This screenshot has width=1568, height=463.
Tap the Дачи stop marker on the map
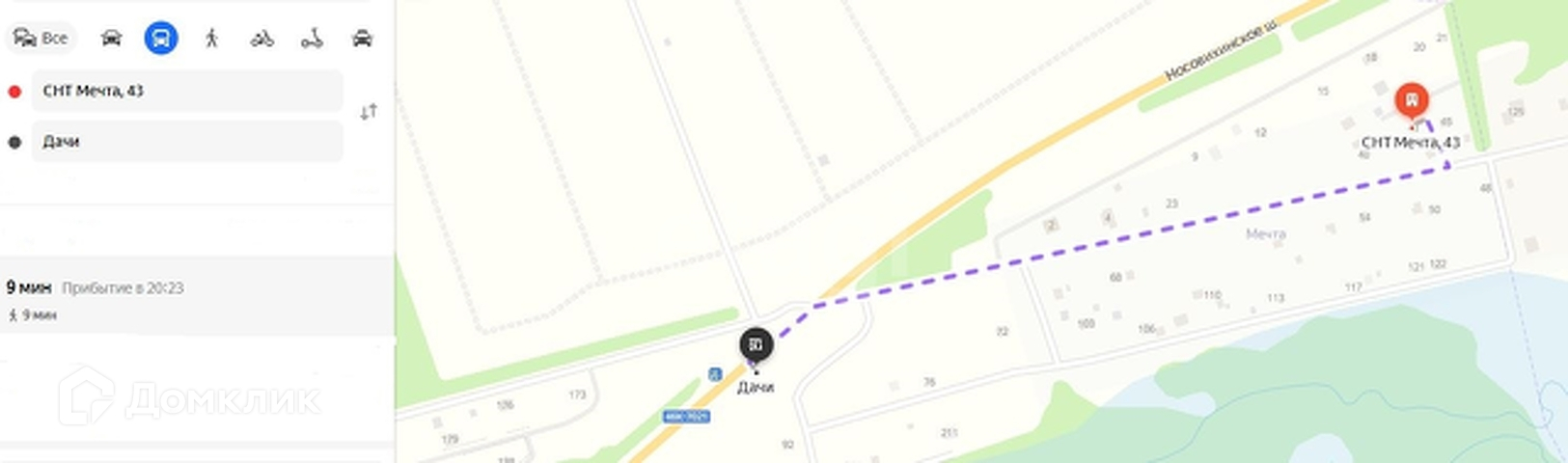756,344
